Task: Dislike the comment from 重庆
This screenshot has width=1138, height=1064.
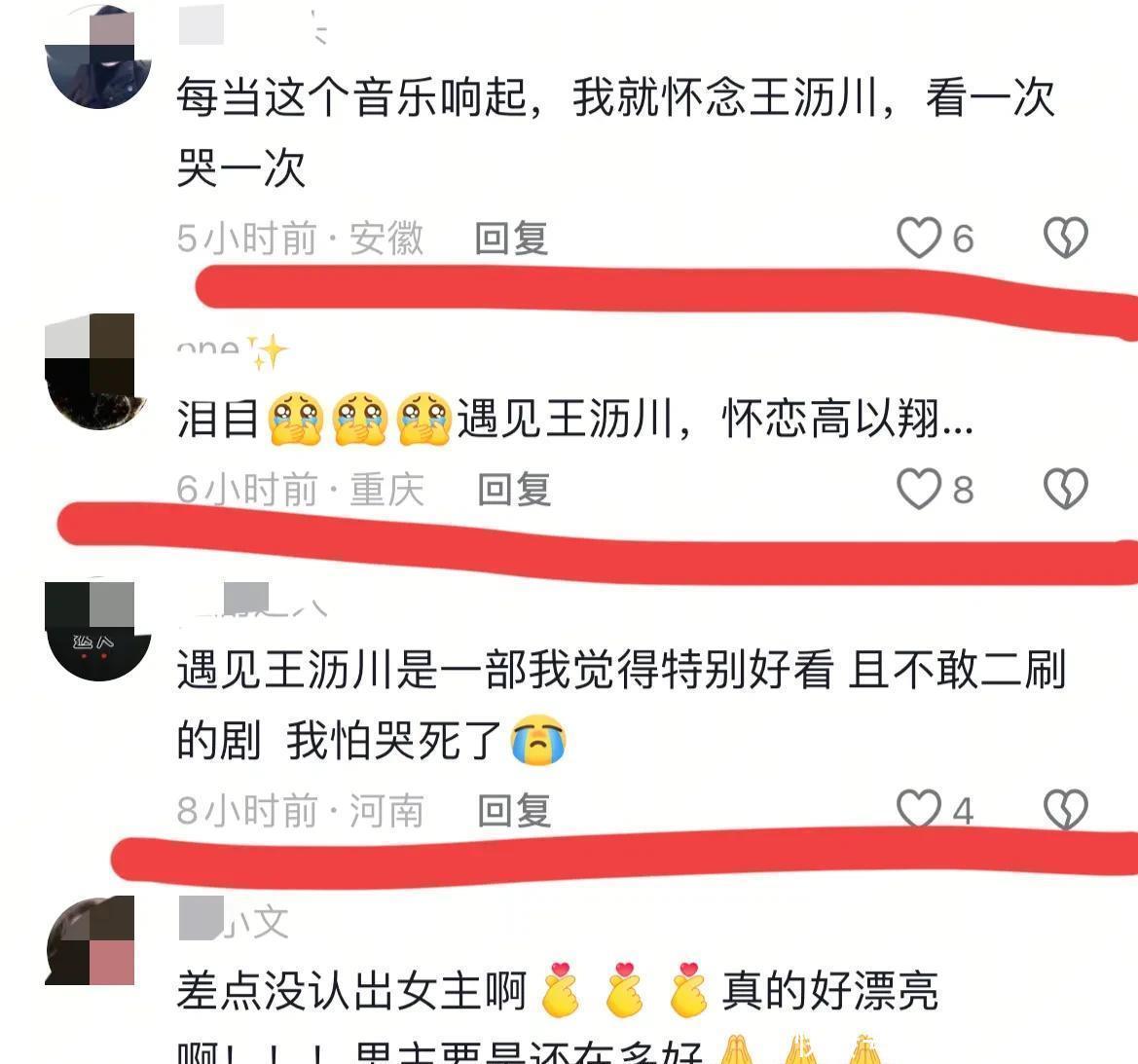Action: [x=1065, y=489]
